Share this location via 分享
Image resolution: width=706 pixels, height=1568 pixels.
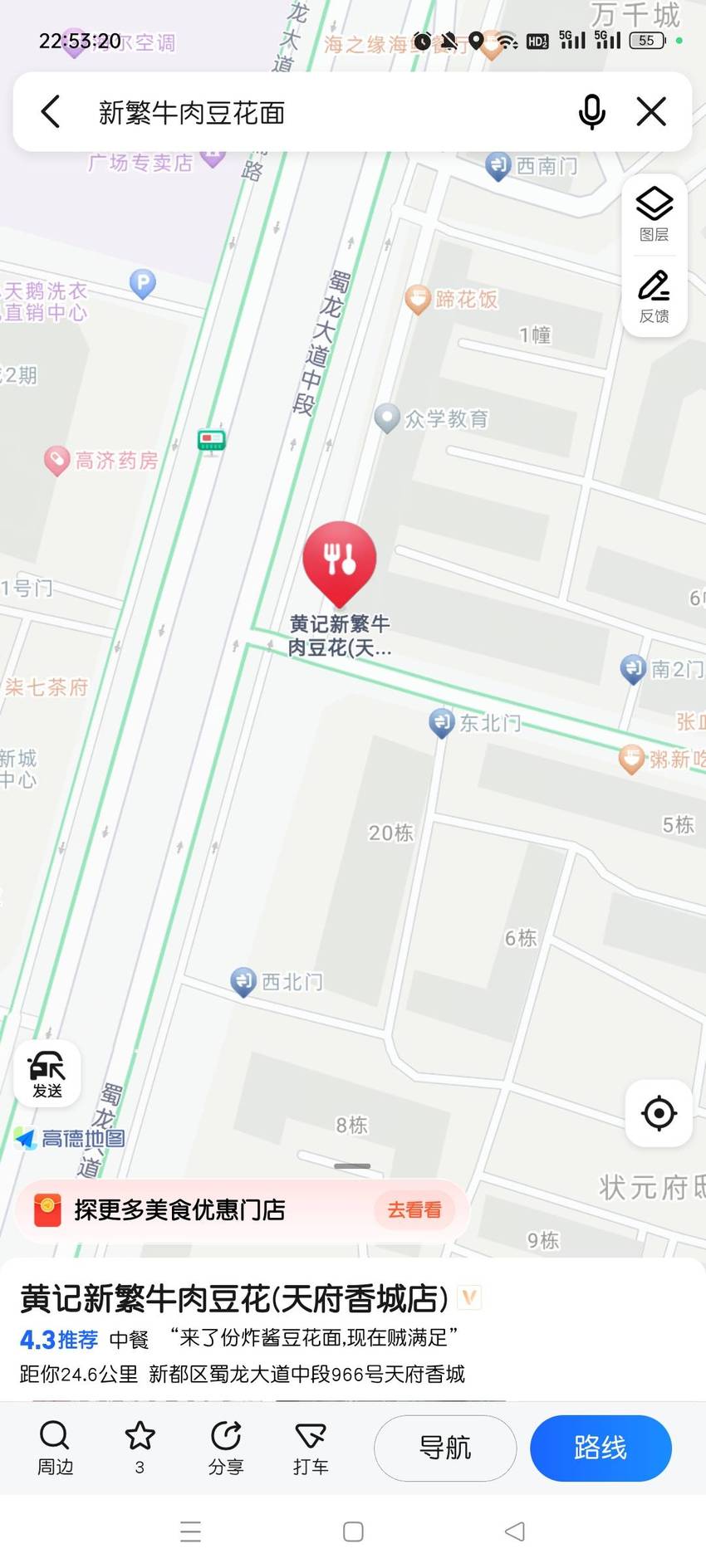tap(226, 1448)
